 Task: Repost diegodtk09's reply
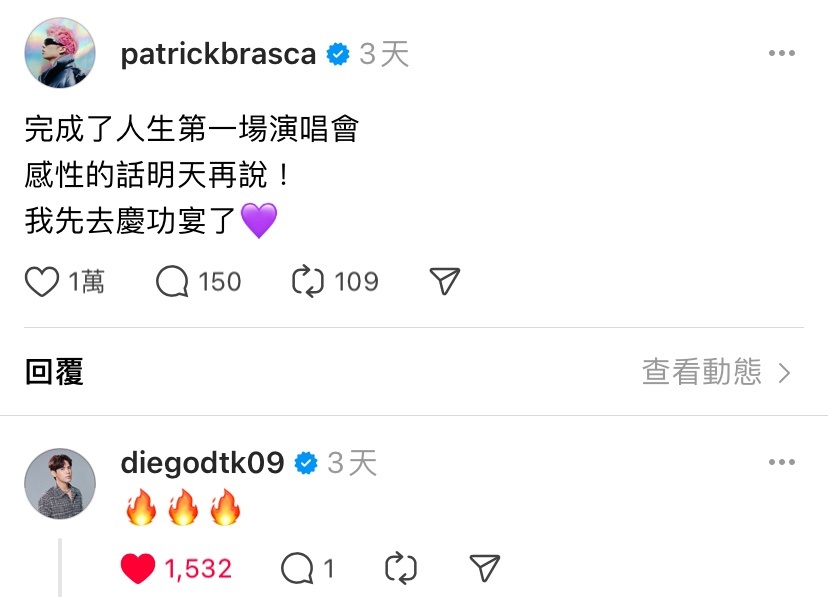(400, 569)
